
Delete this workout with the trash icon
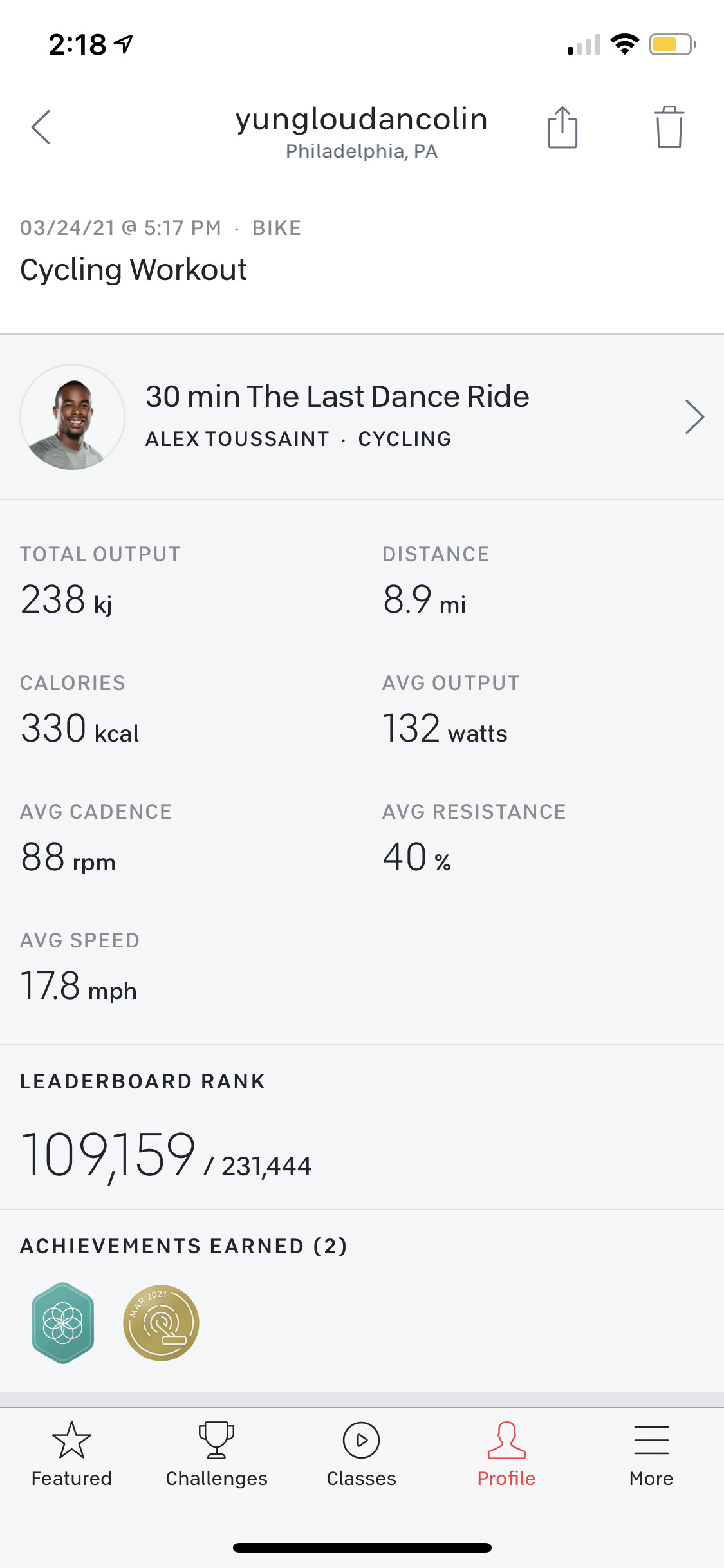[669, 127]
